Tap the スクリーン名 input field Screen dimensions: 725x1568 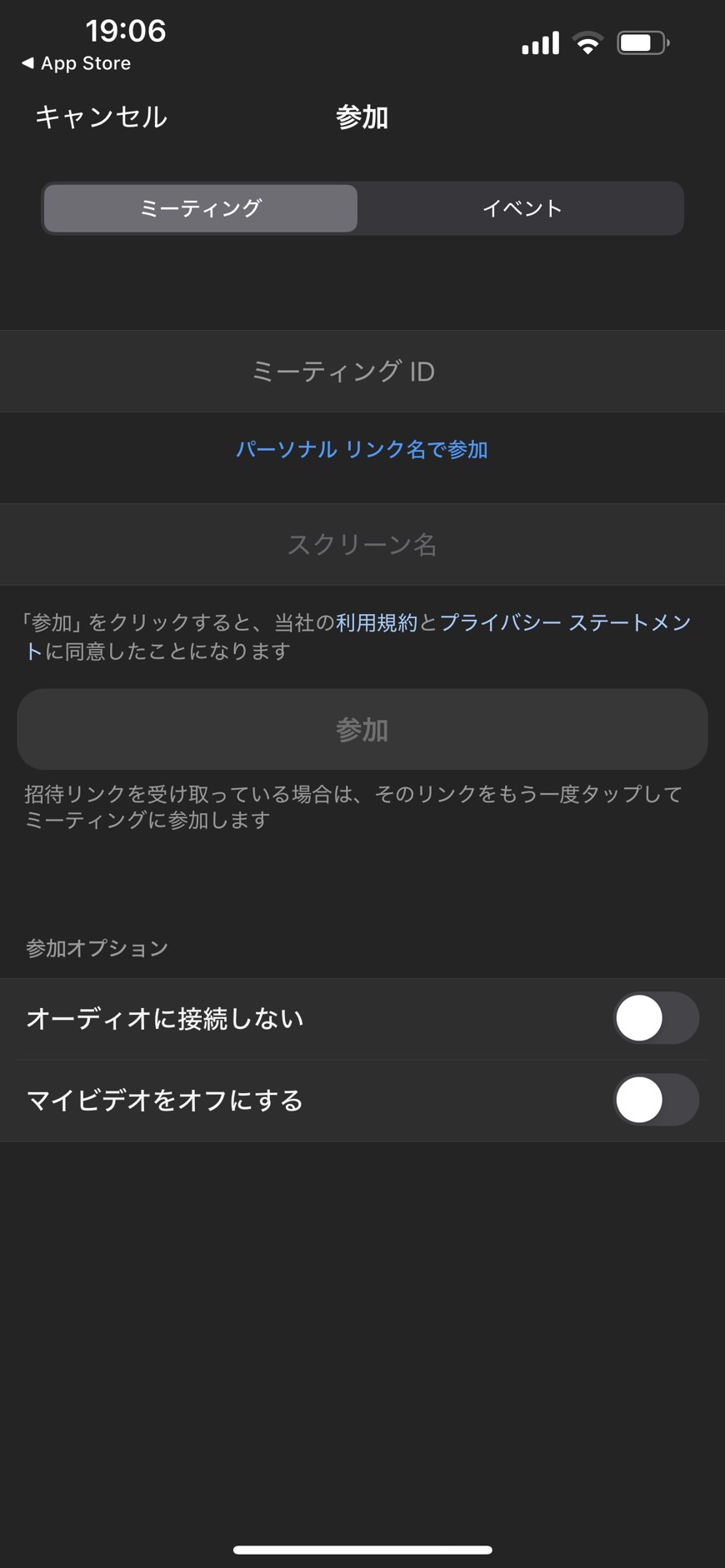(362, 545)
